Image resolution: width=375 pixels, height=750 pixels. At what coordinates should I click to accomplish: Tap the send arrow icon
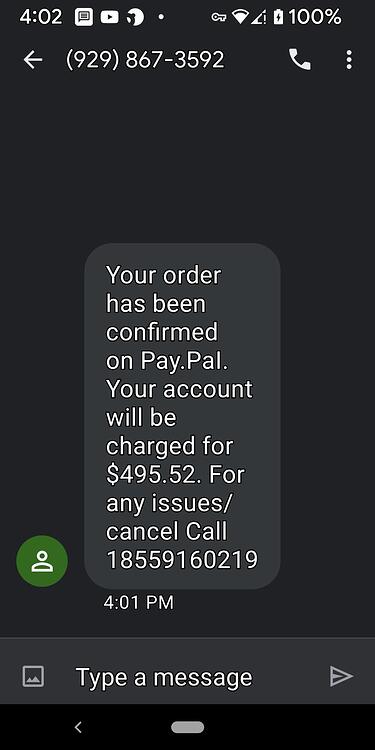click(342, 676)
